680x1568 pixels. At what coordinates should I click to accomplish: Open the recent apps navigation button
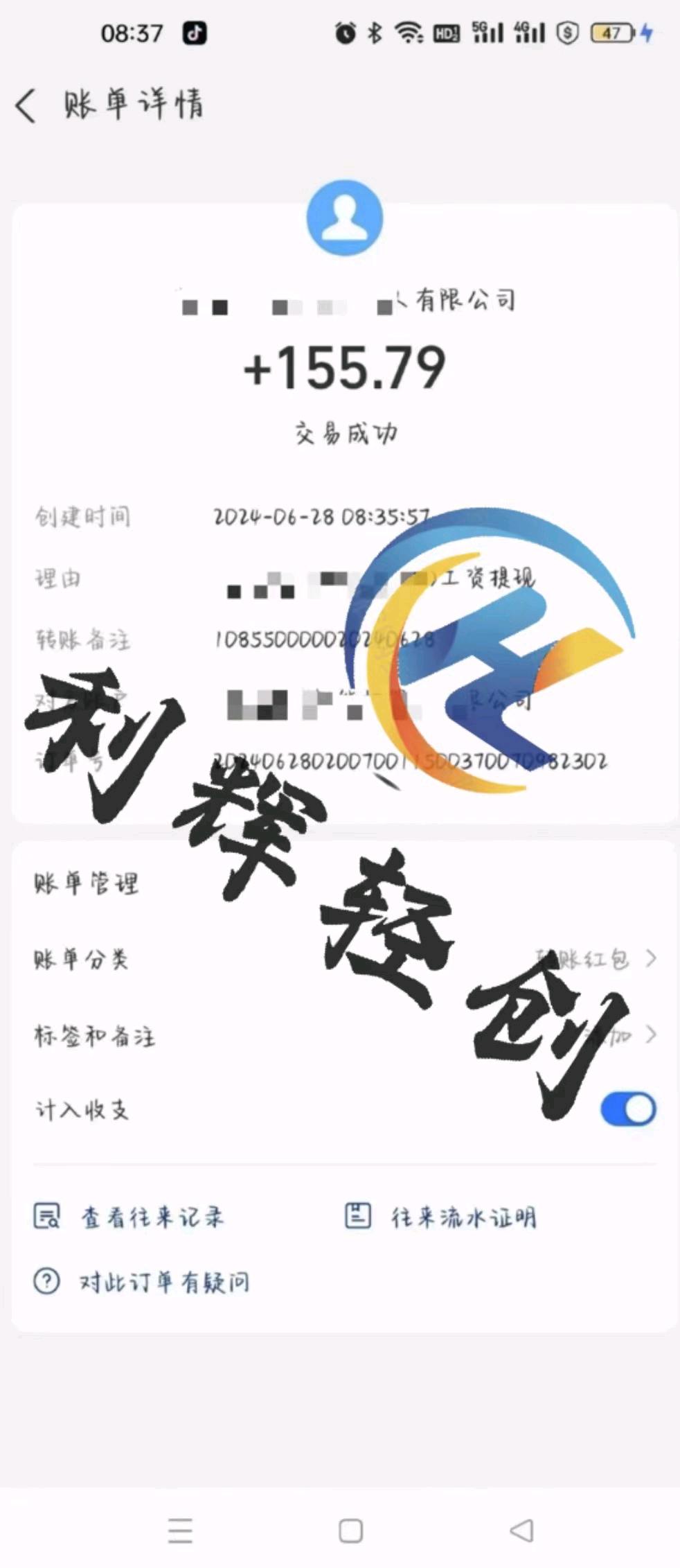click(179, 1531)
